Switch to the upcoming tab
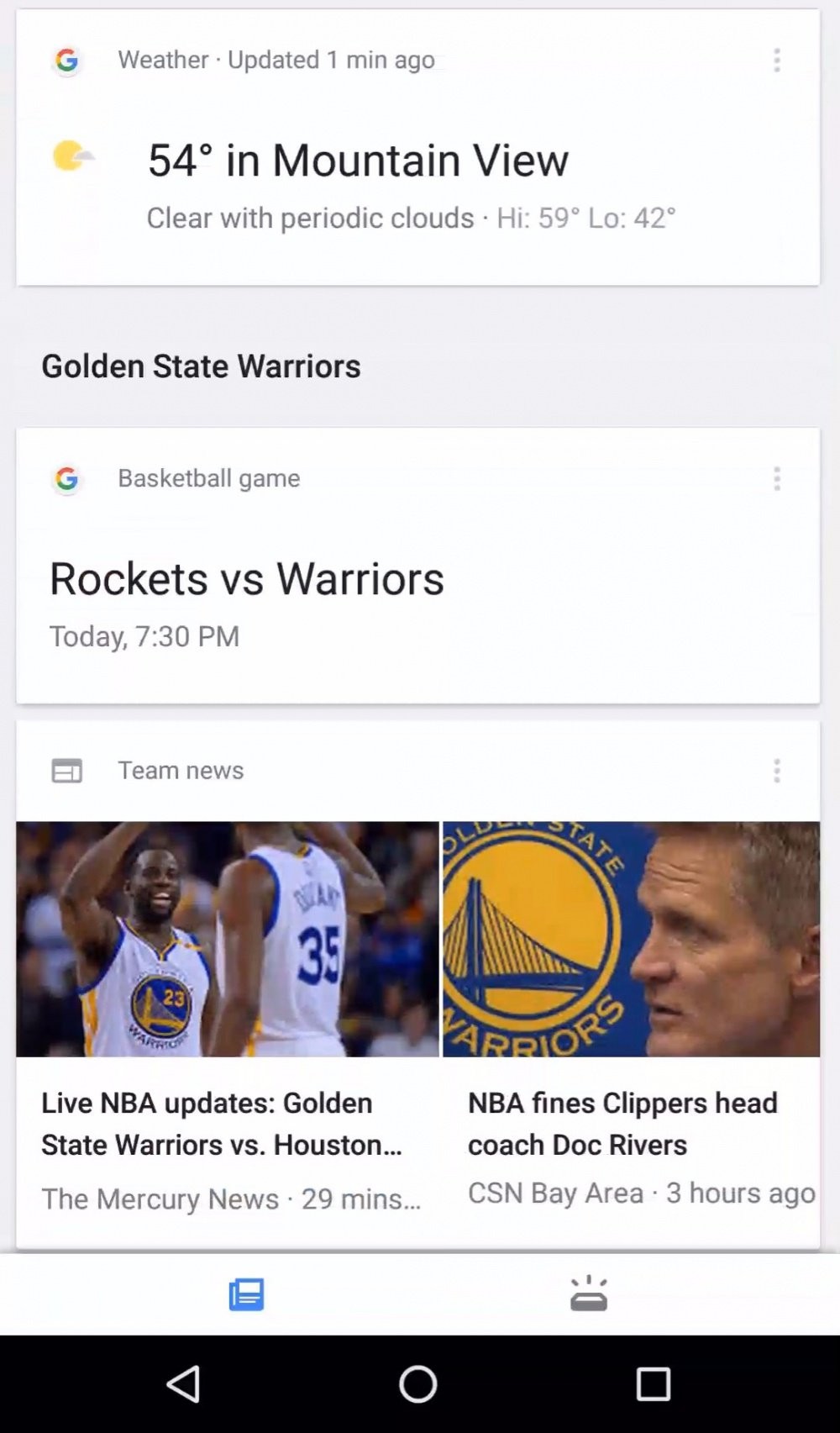Viewport: 840px width, 1433px height. click(x=588, y=1294)
